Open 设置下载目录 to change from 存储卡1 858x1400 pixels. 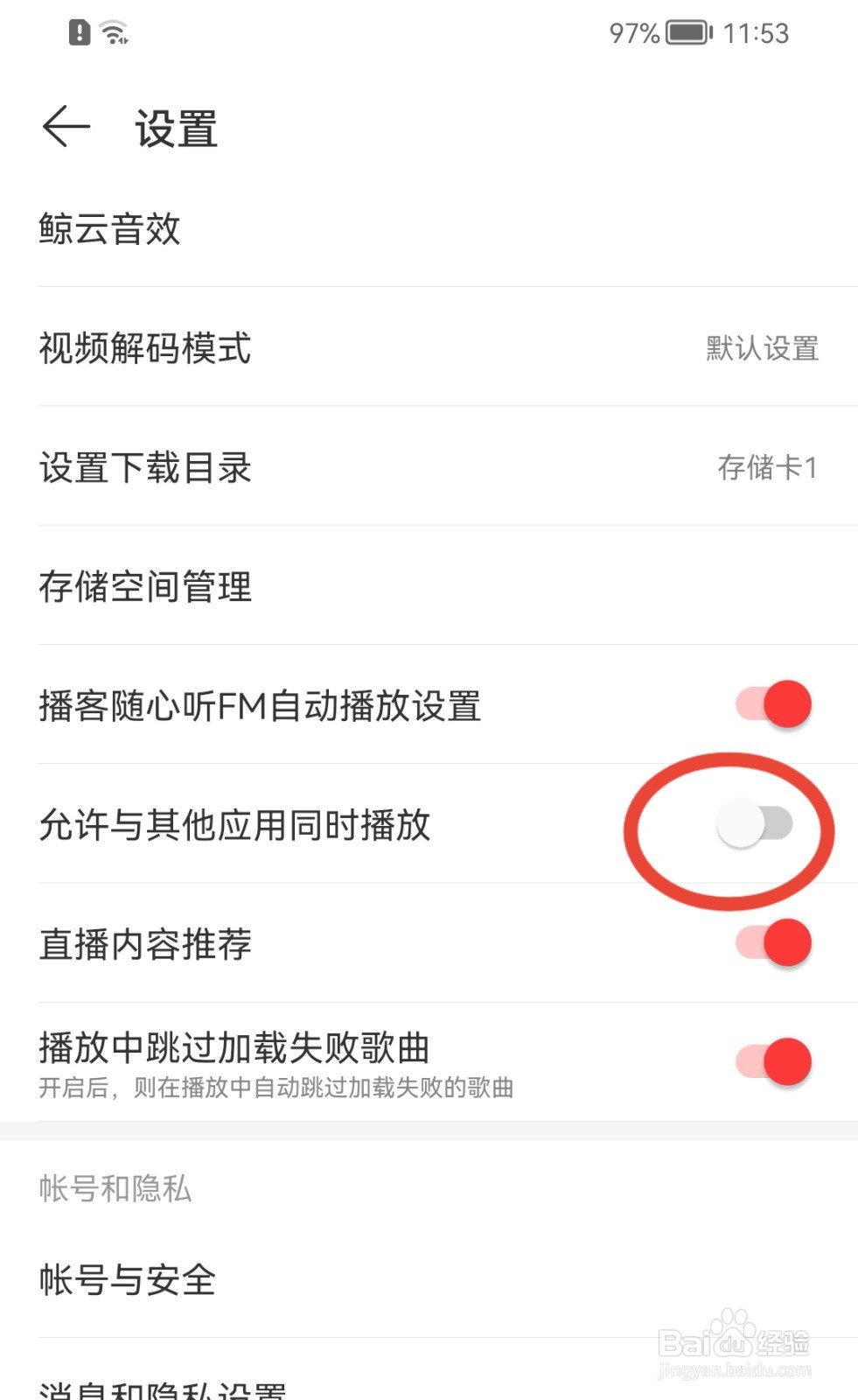click(x=429, y=469)
